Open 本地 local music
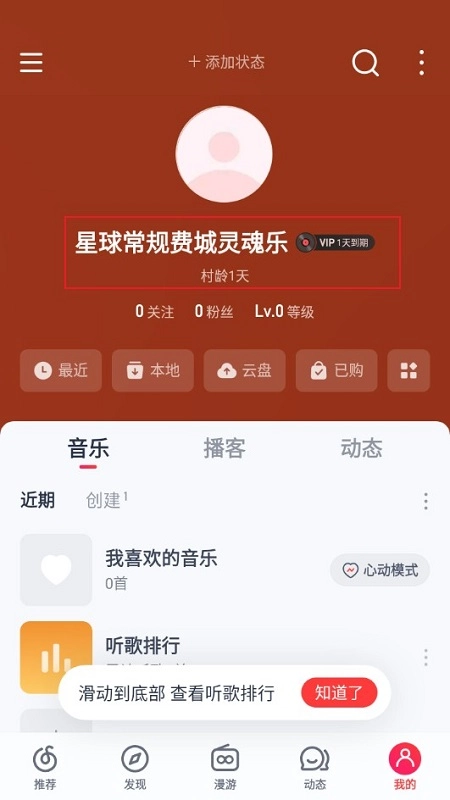 click(x=153, y=370)
